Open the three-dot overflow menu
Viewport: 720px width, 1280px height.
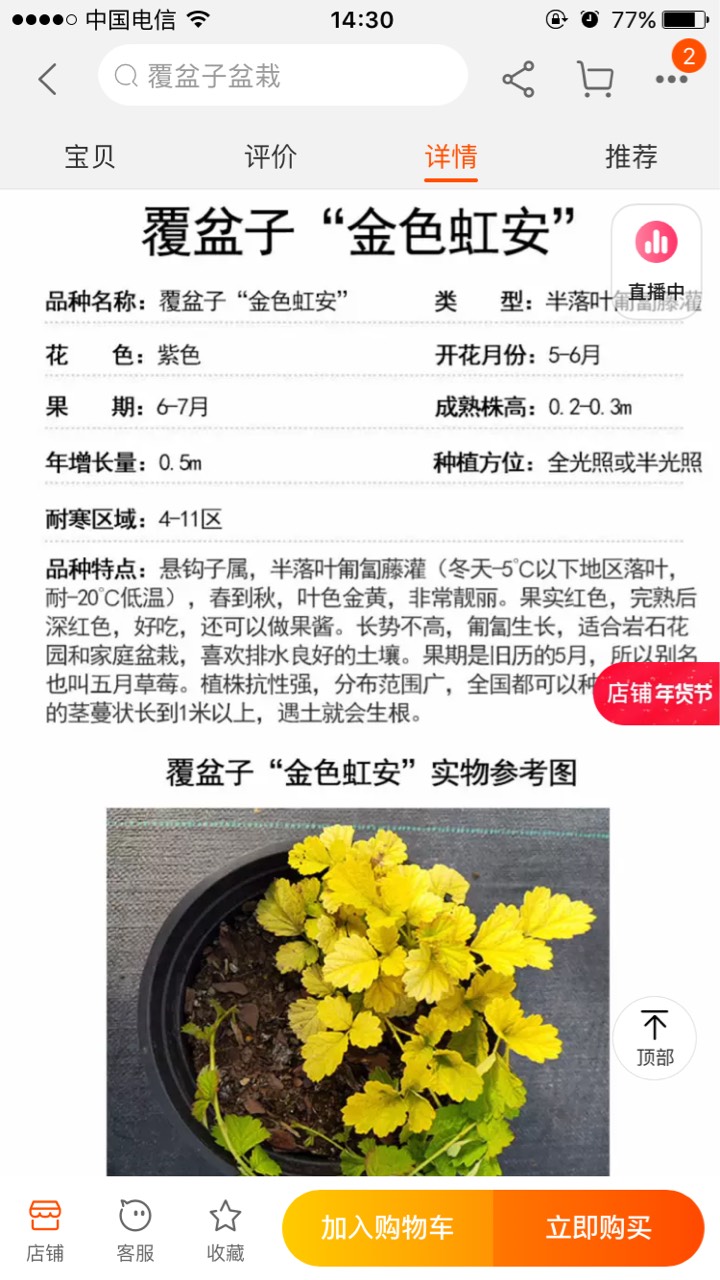(x=671, y=78)
